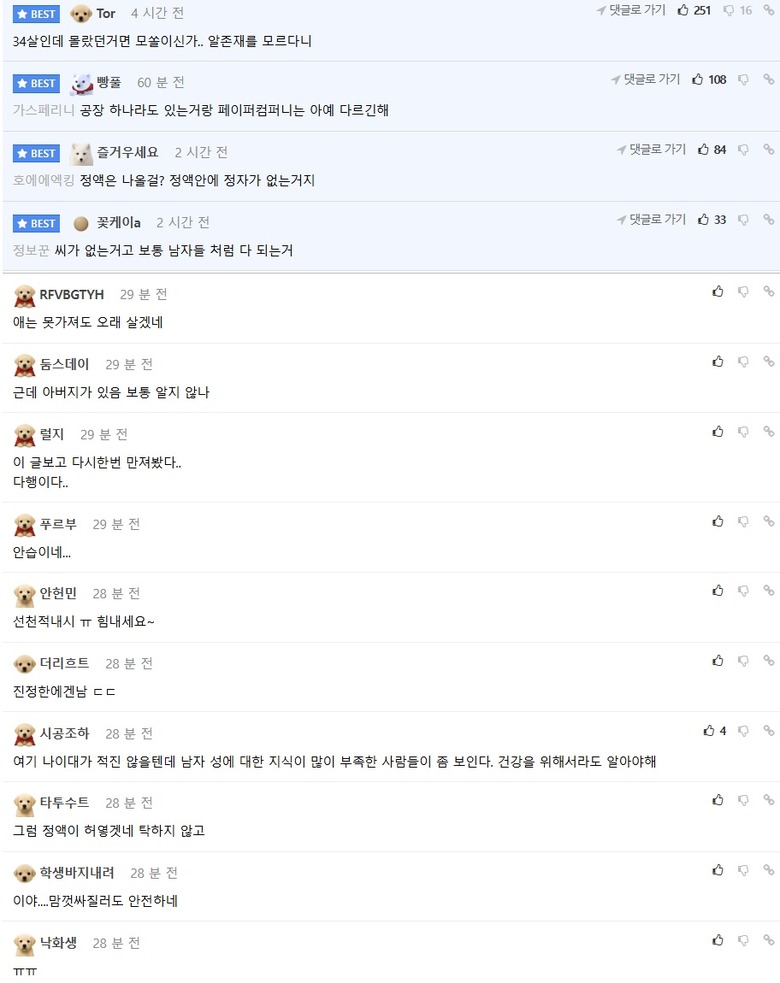View Tor's user profile
The height and width of the screenshot is (983, 780).
coord(105,13)
